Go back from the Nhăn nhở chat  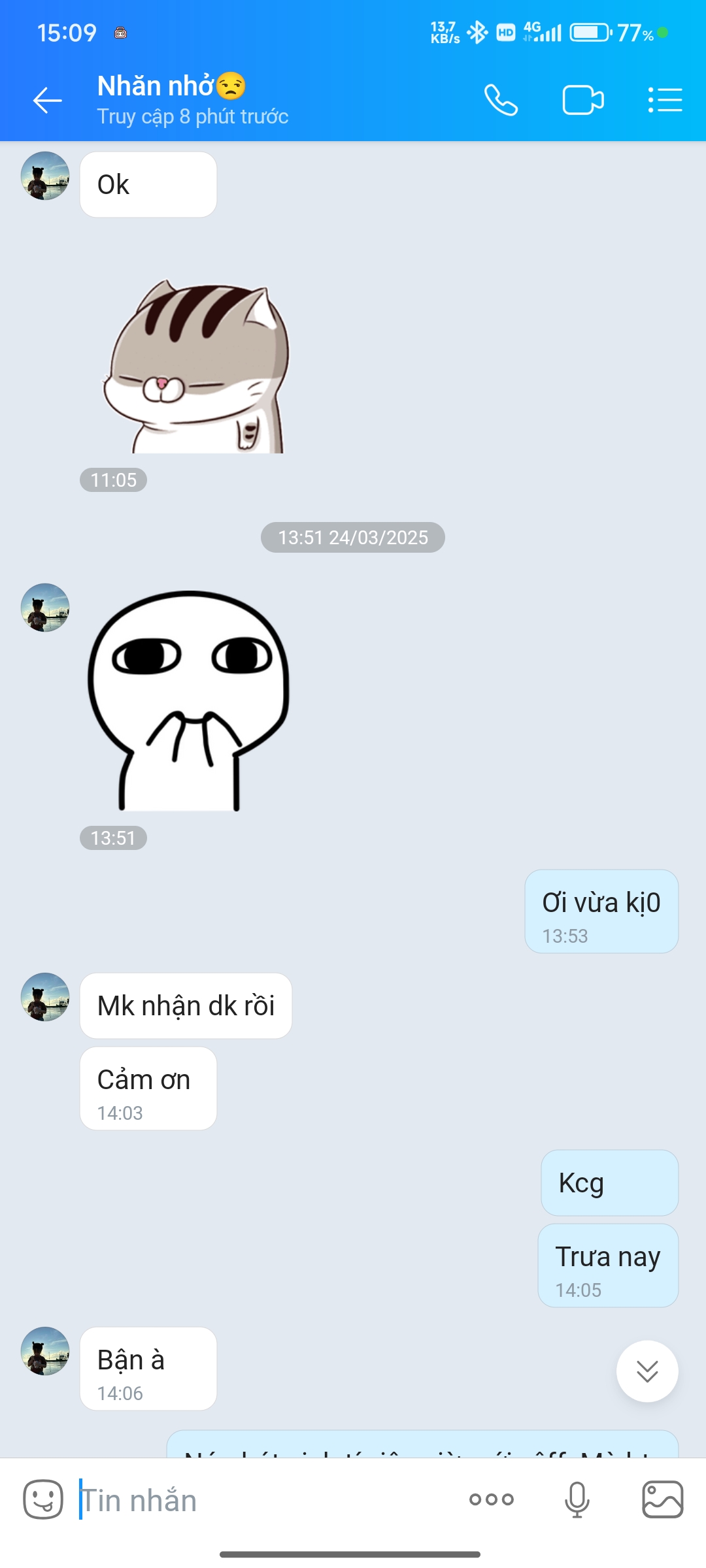coord(47,101)
